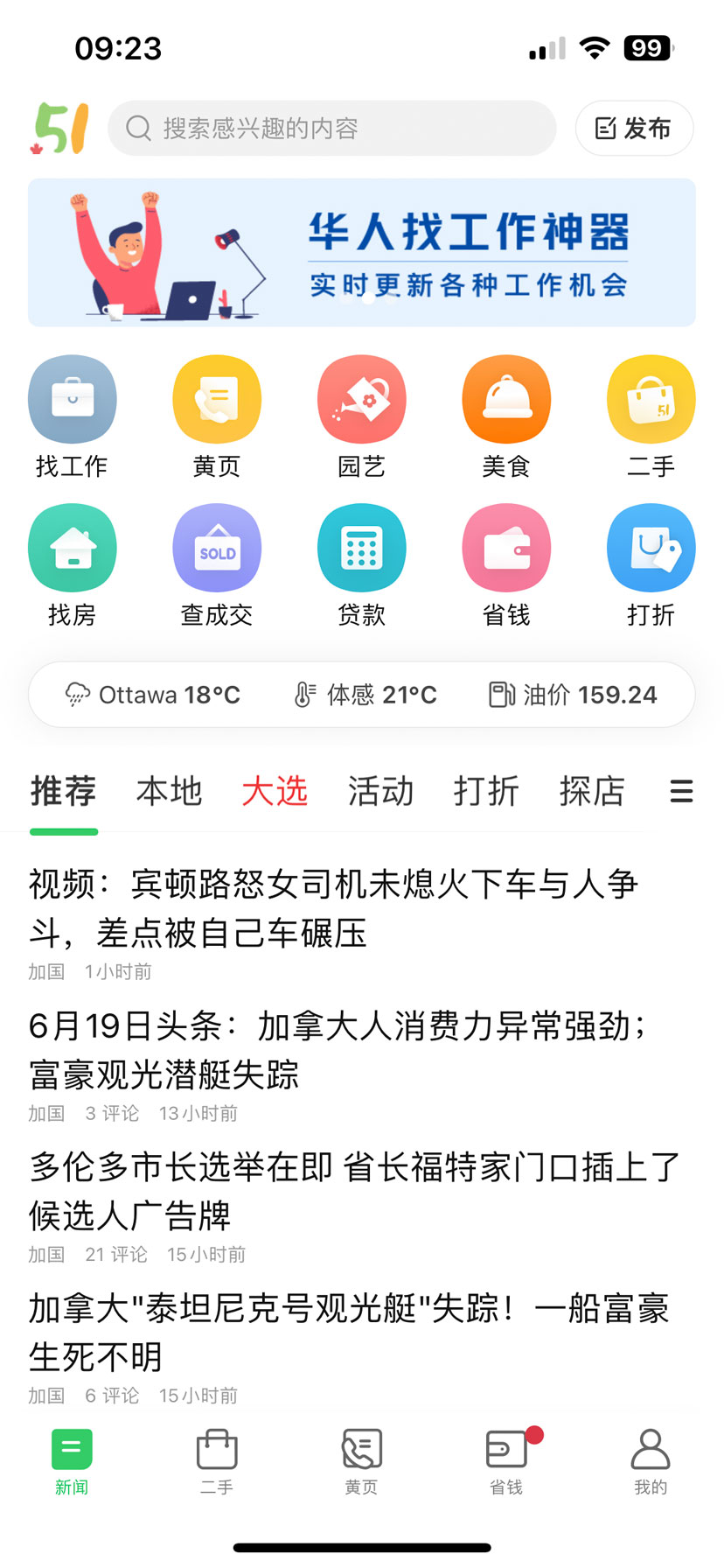Go to the 园艺 gardening section
The height and width of the screenshot is (1568, 724).
click(x=361, y=416)
